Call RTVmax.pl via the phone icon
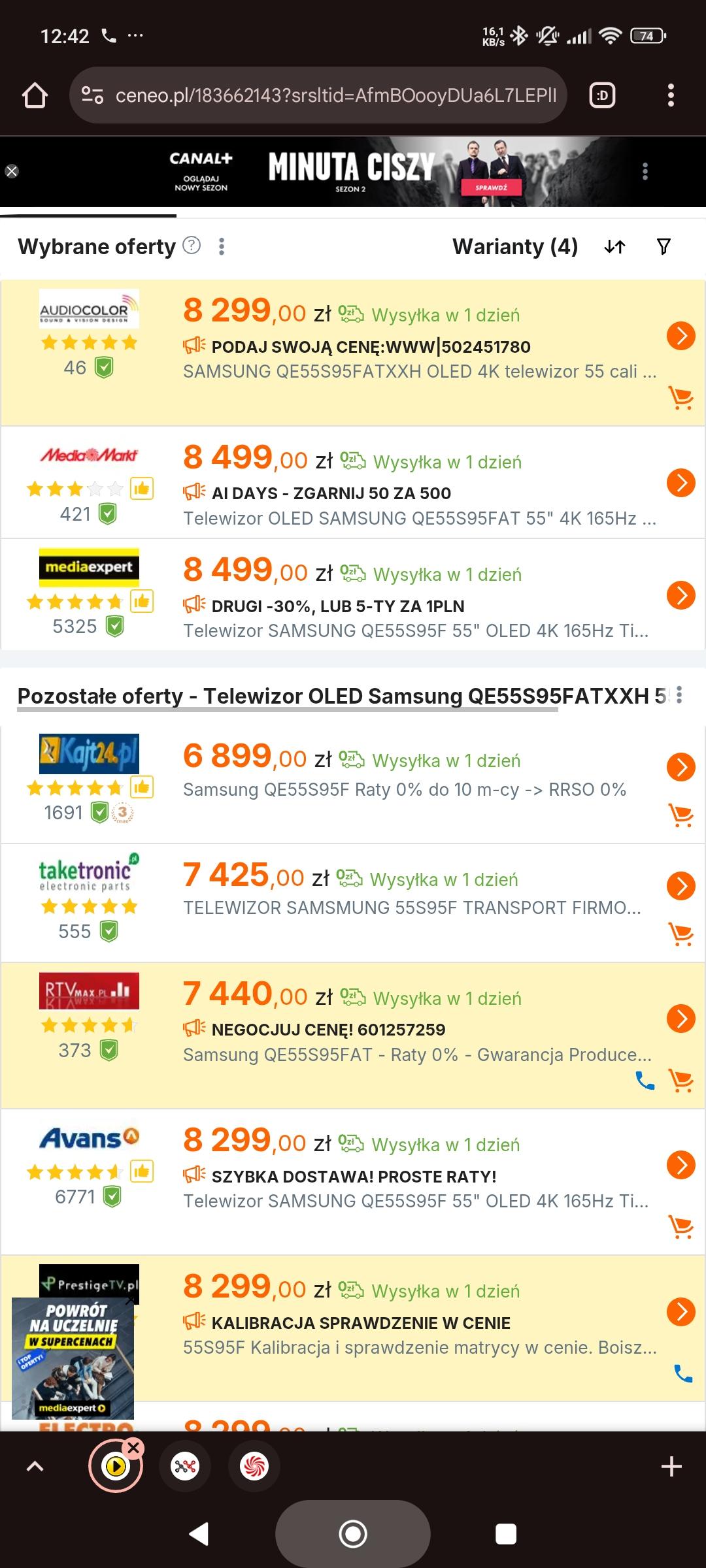The height and width of the screenshot is (1568, 706). click(645, 1081)
